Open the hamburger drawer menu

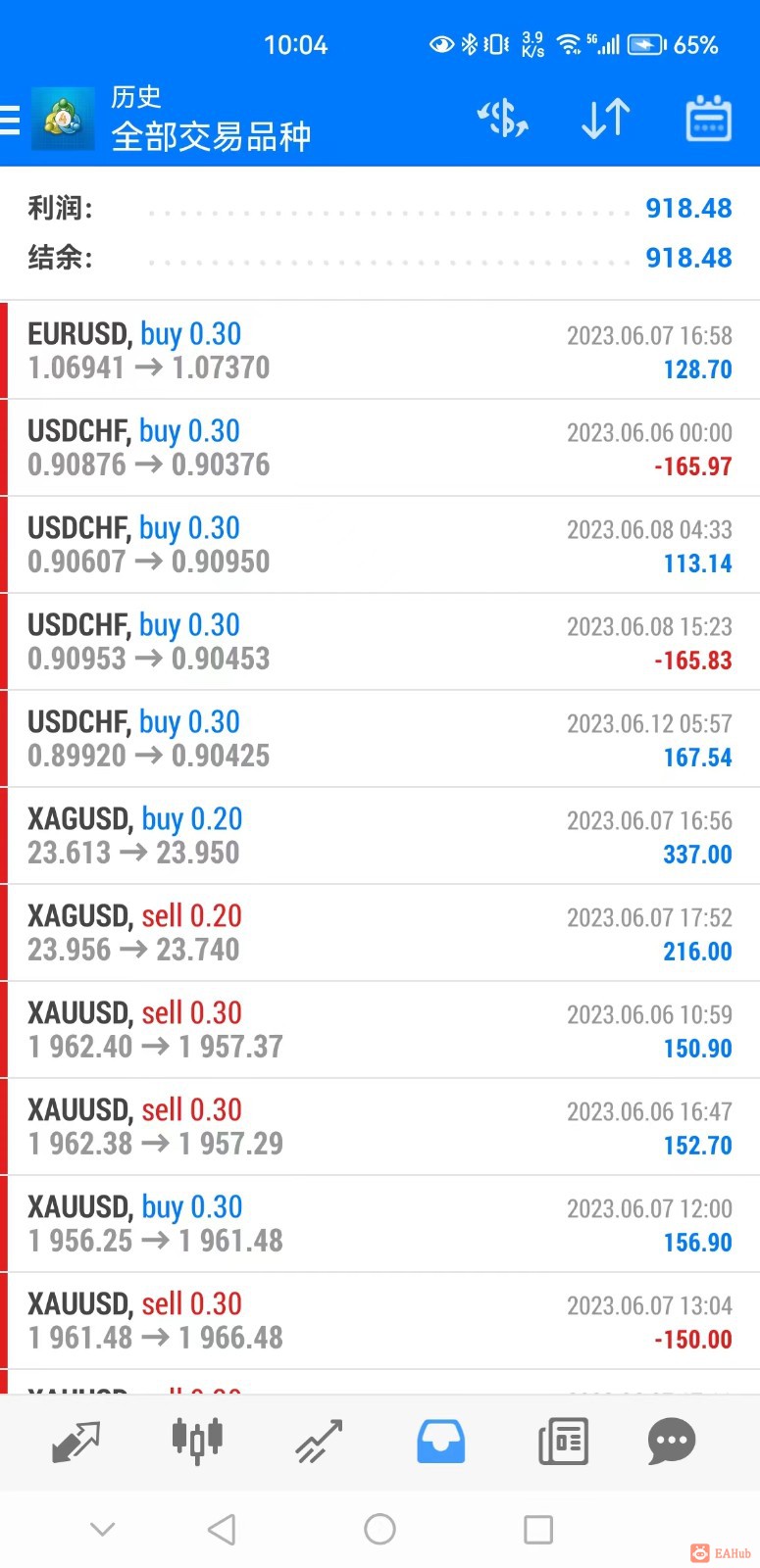click(12, 120)
